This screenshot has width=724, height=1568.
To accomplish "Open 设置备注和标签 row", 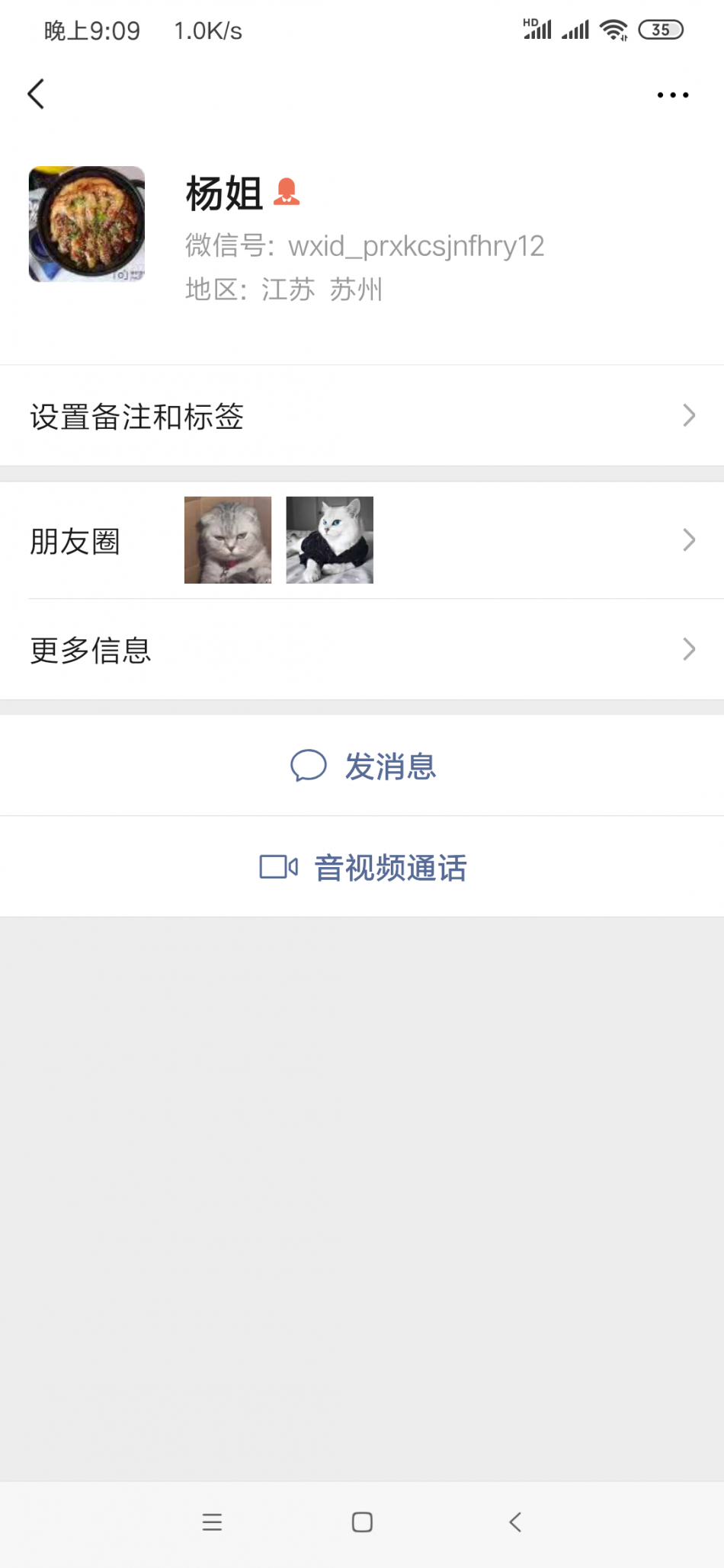I will tap(362, 416).
